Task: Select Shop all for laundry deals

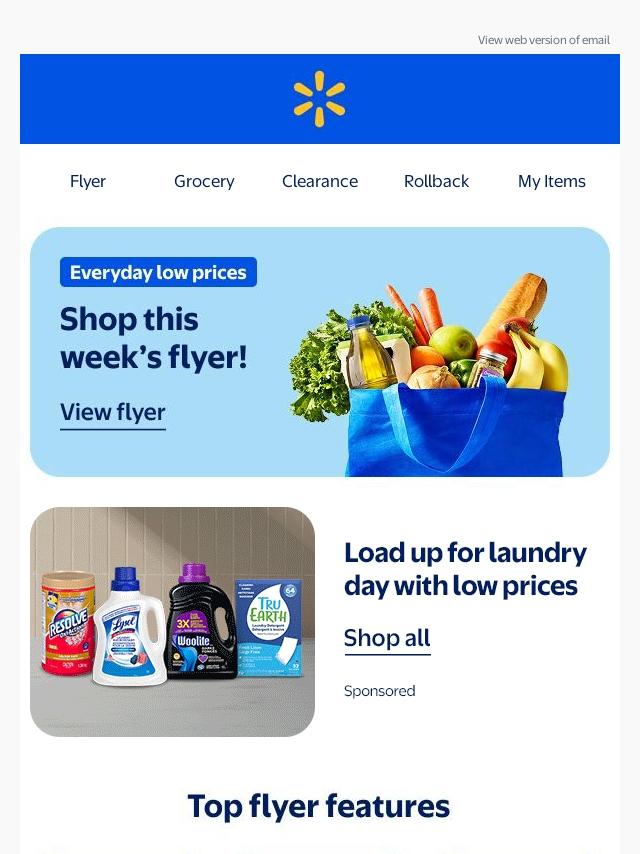Action: 387,638
